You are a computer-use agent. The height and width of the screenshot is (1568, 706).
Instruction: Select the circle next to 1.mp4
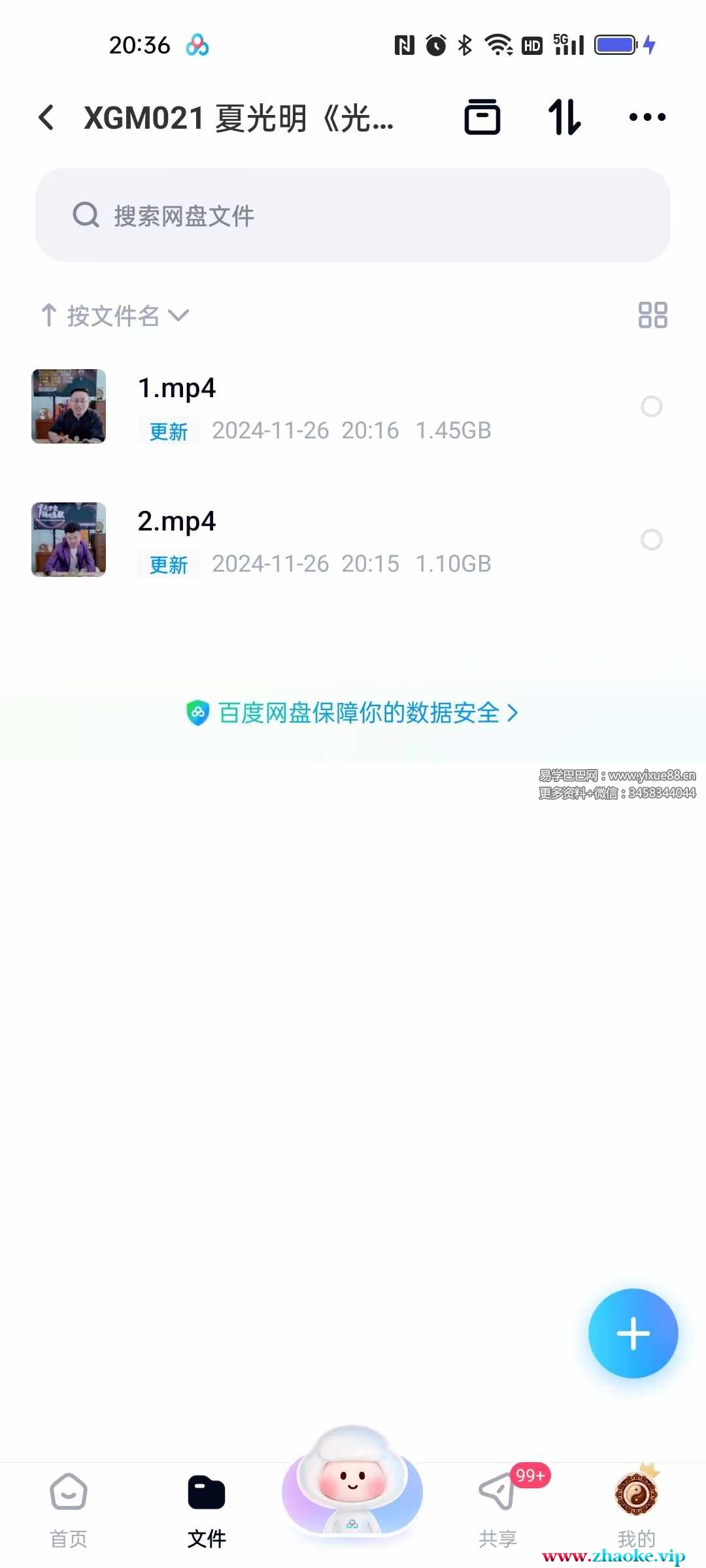651,406
